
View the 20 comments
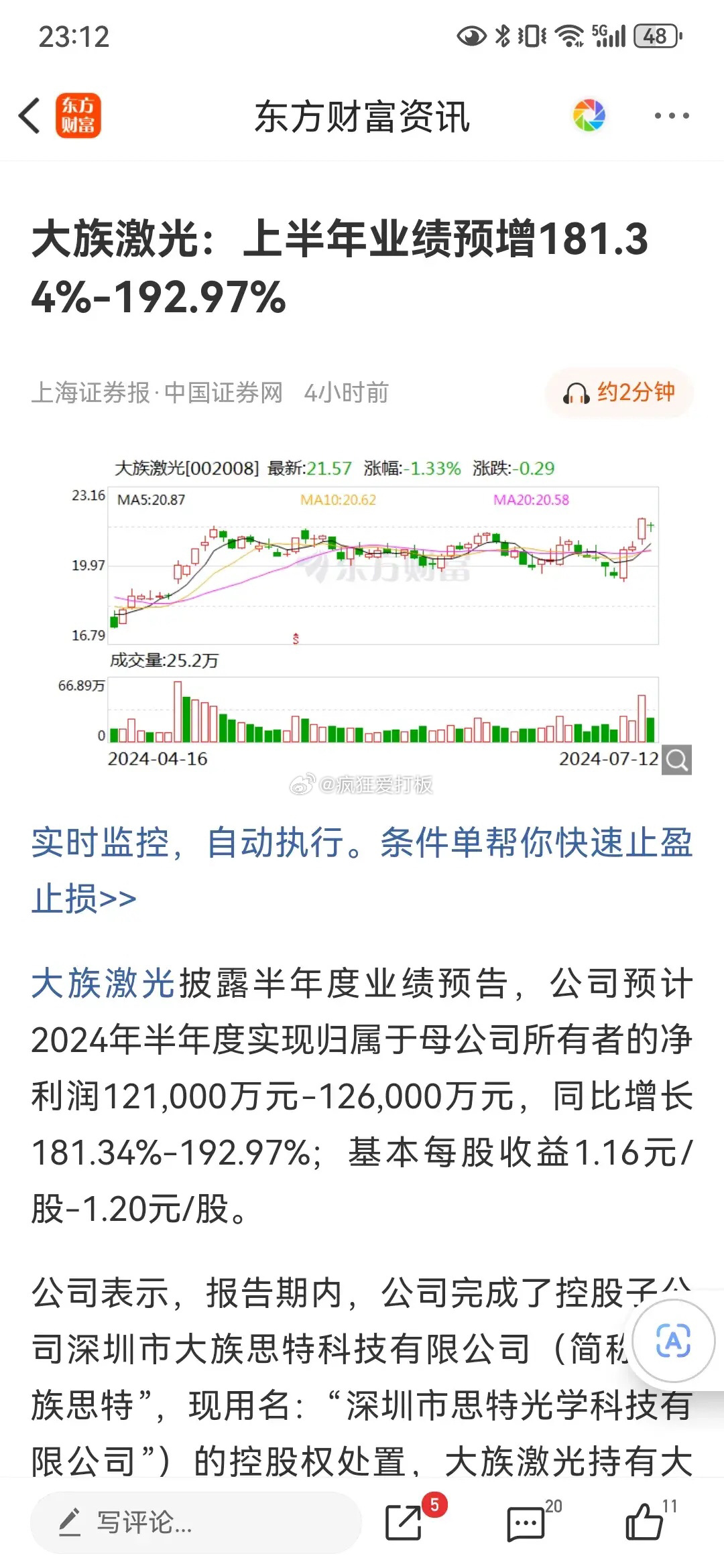[526, 1523]
